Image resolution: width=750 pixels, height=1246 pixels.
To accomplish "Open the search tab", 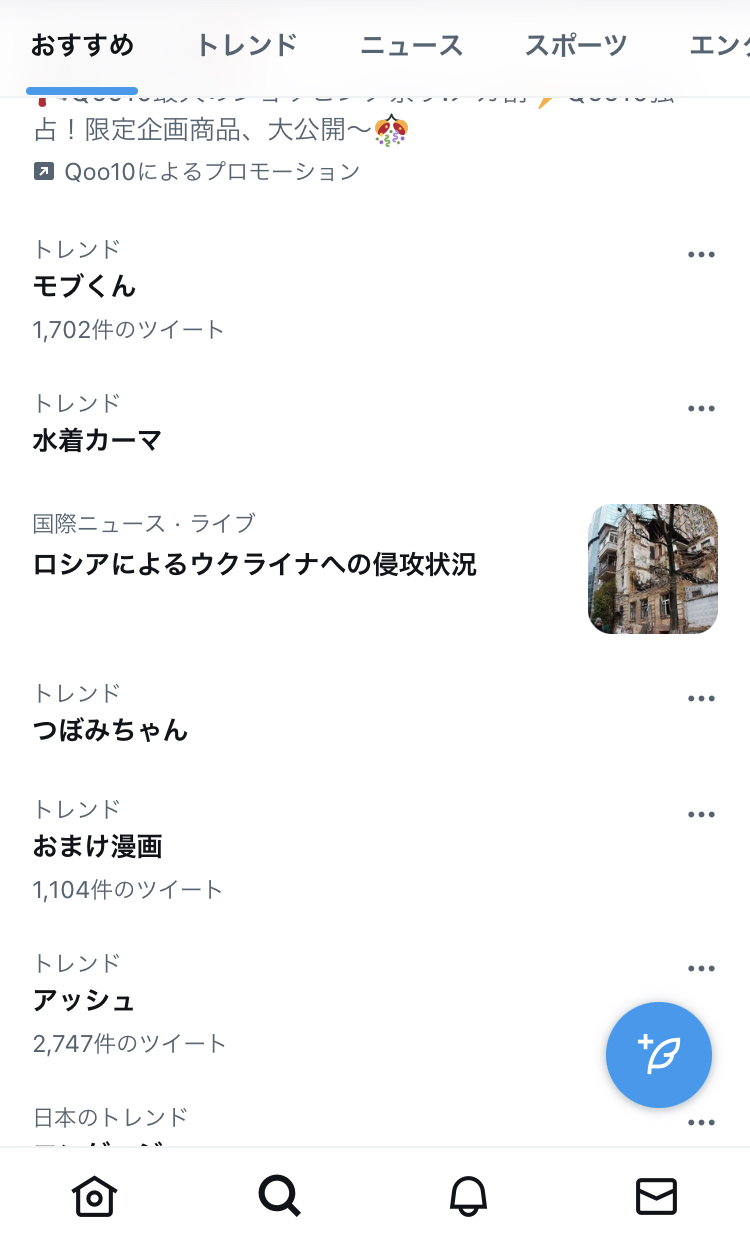I will pyautogui.click(x=280, y=1196).
